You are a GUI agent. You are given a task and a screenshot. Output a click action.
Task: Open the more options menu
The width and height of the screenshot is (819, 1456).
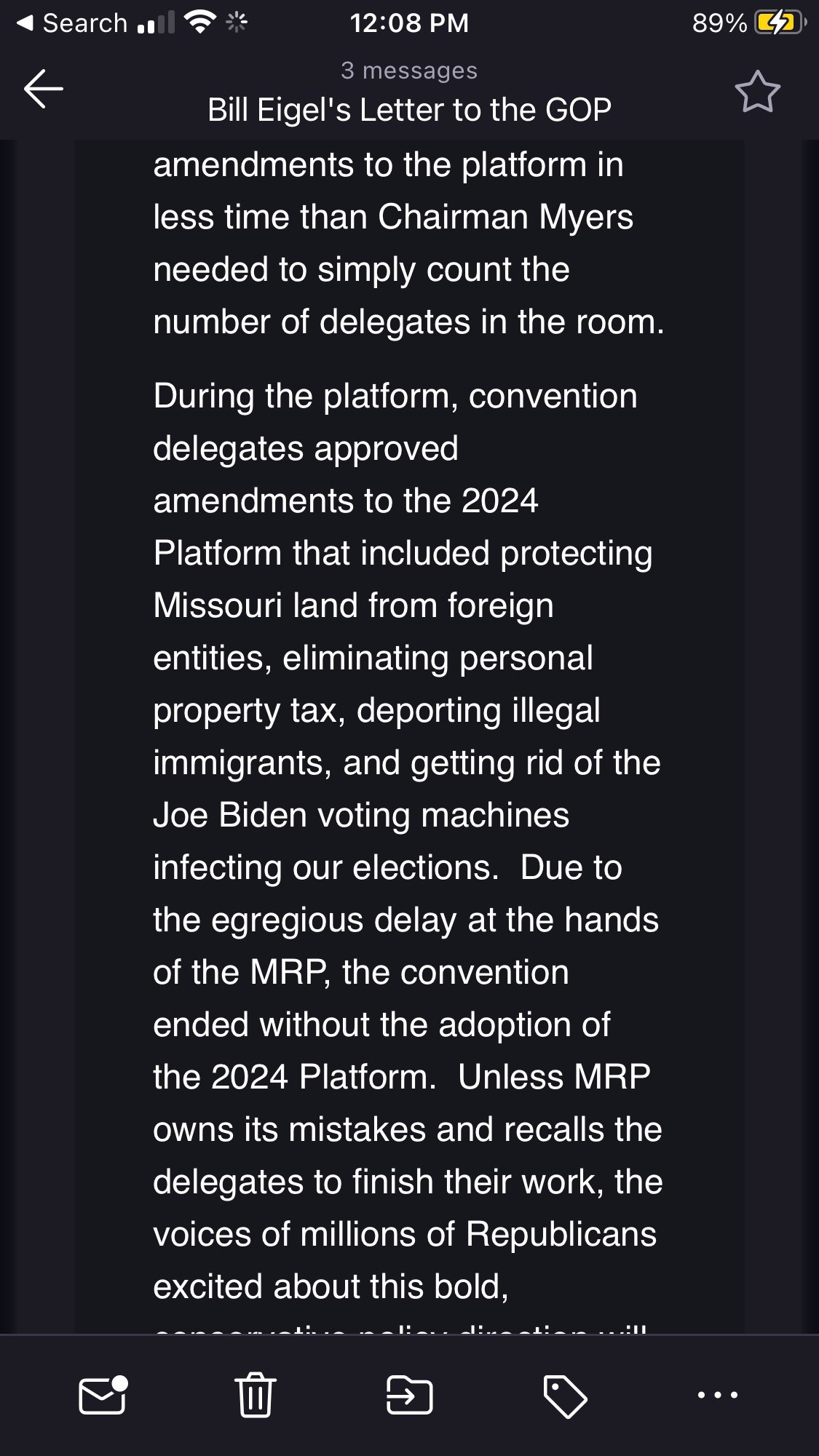pos(718,1395)
